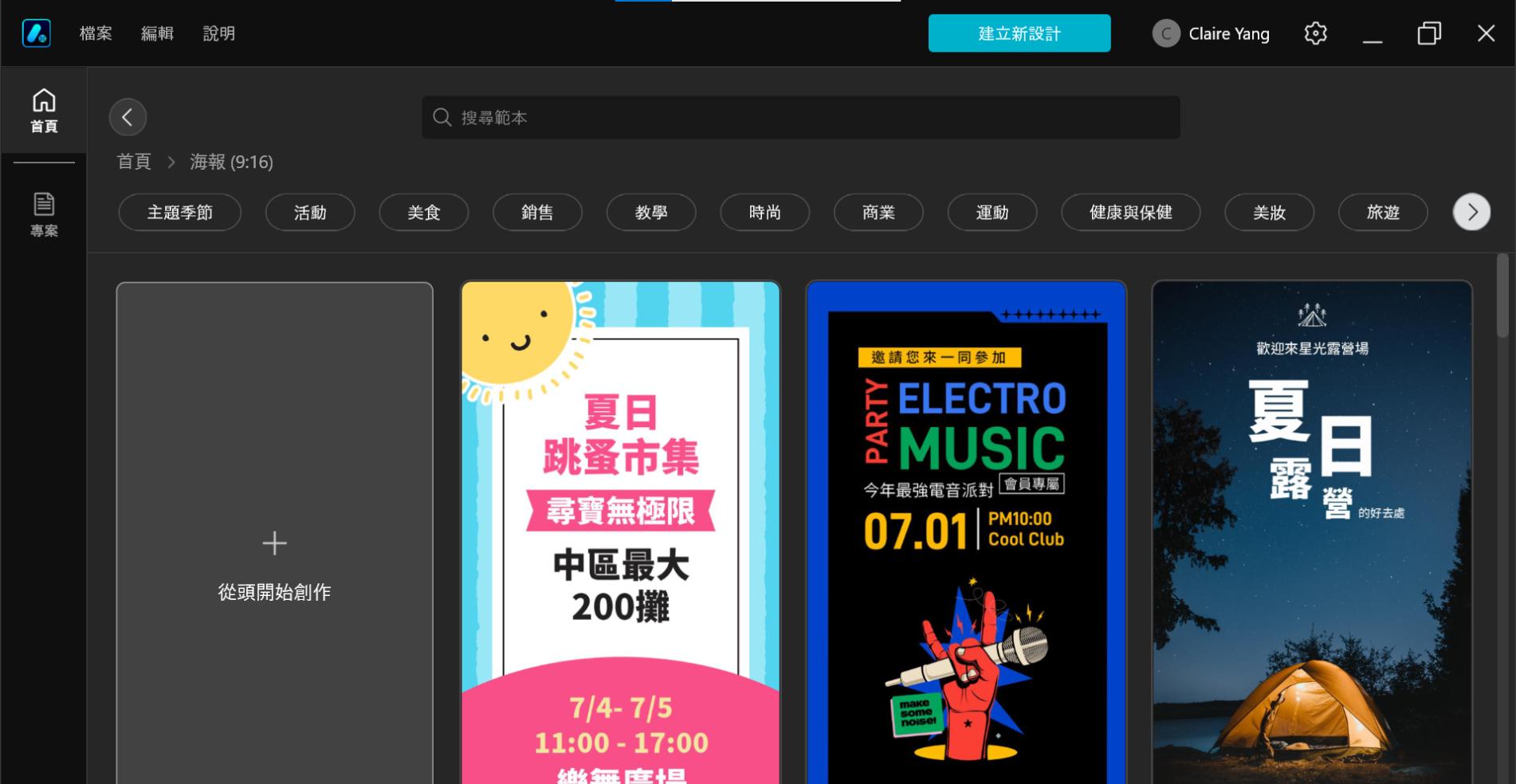Select the 主題季節 category chip

click(179, 213)
